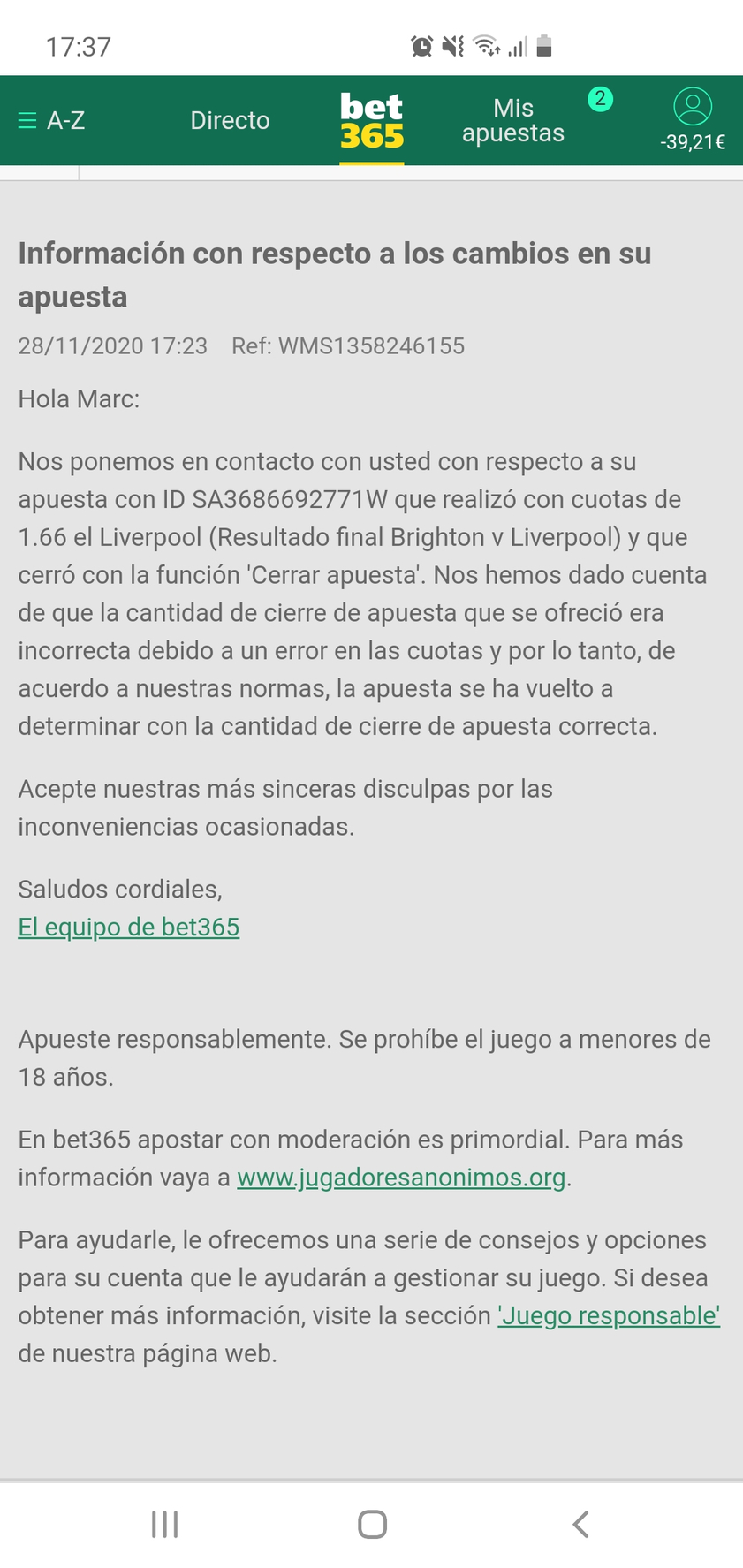The height and width of the screenshot is (1568, 743).
Task: Tap the bet365 home logo tab
Action: pos(372,121)
